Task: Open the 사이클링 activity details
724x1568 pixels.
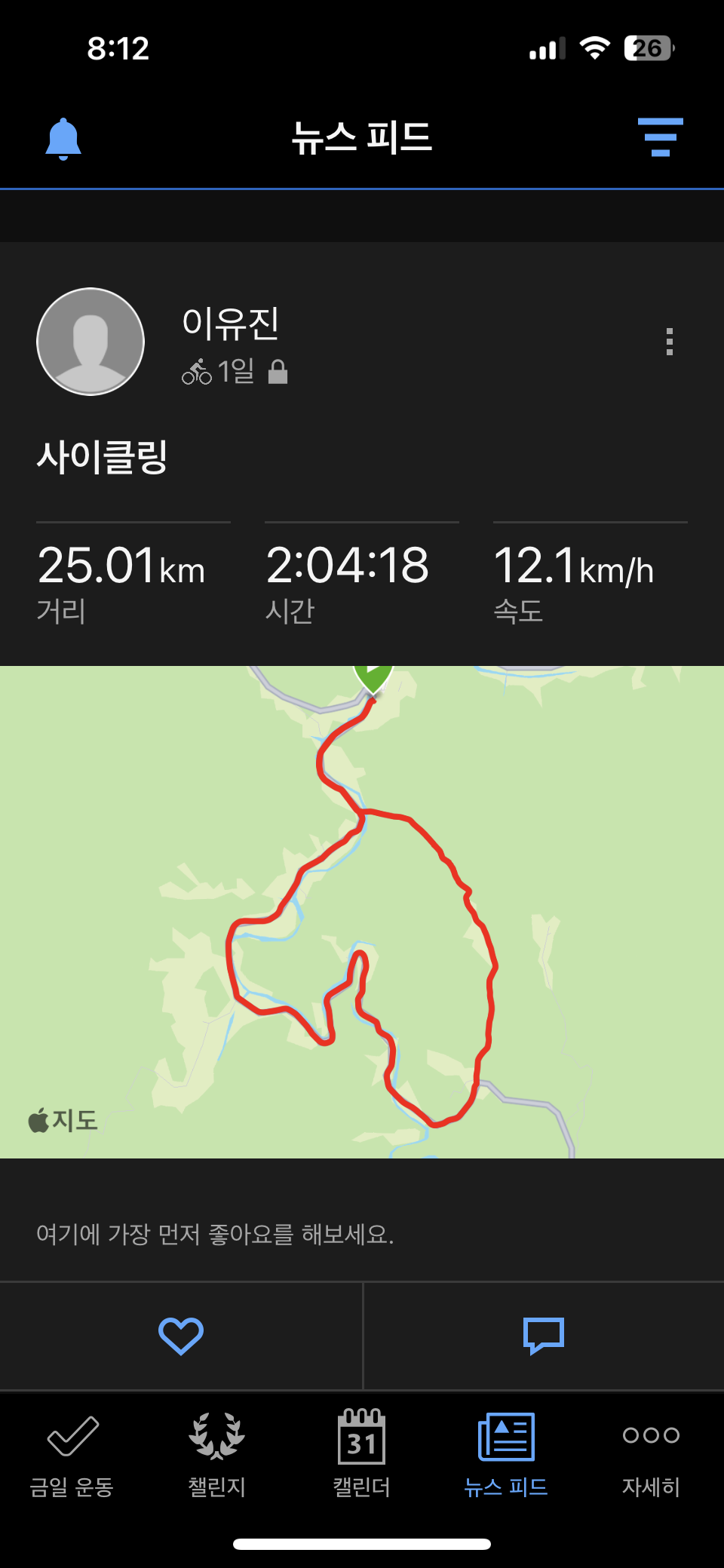Action: [103, 457]
